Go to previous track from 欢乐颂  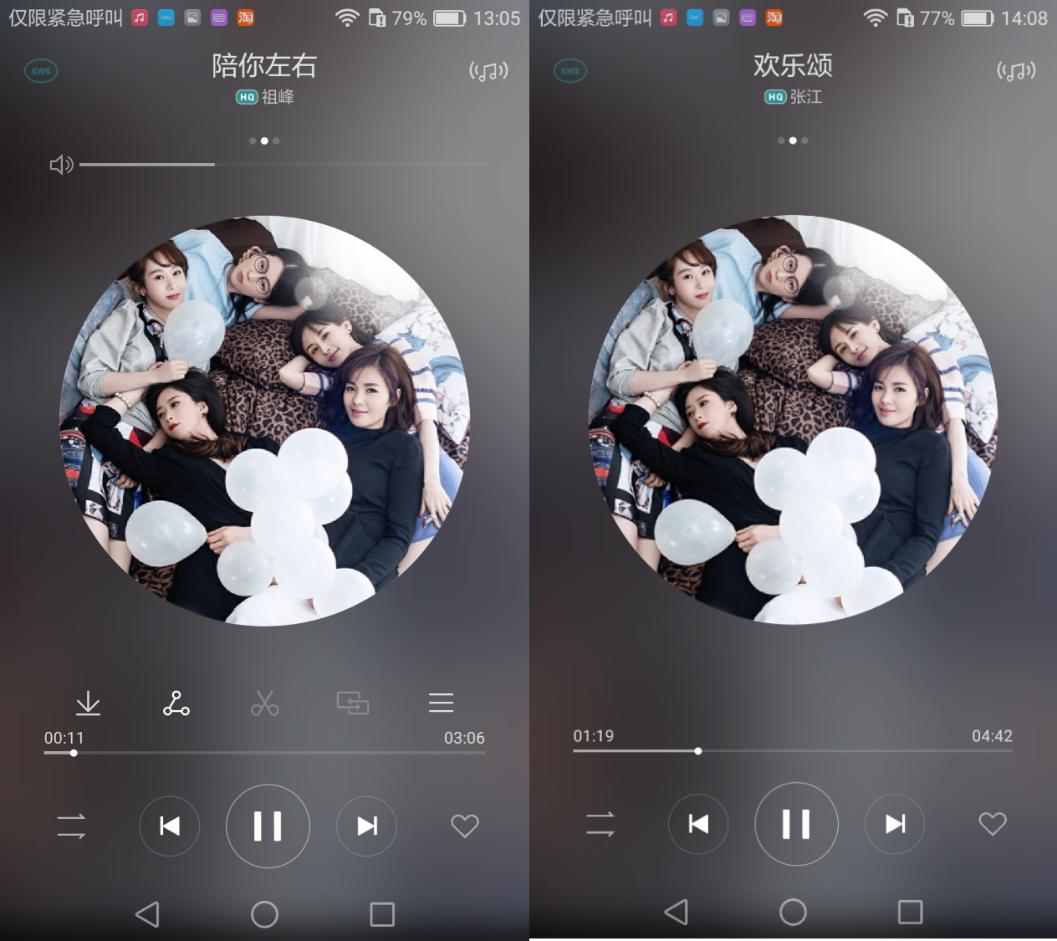(x=698, y=824)
